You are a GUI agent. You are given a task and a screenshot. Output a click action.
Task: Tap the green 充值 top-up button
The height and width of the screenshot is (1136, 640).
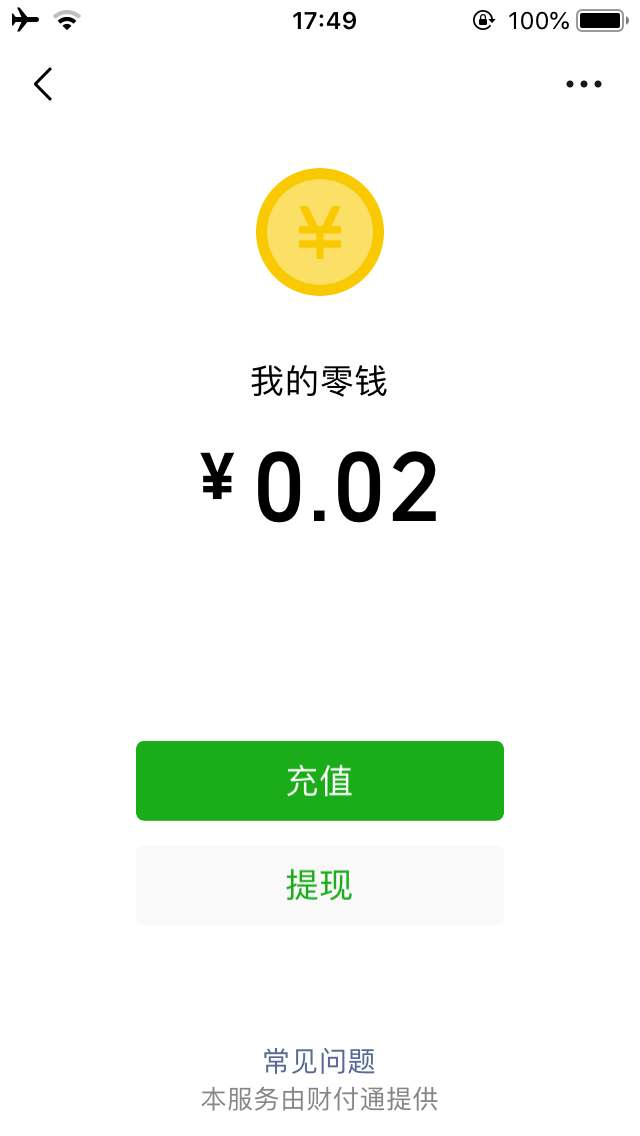(x=320, y=781)
